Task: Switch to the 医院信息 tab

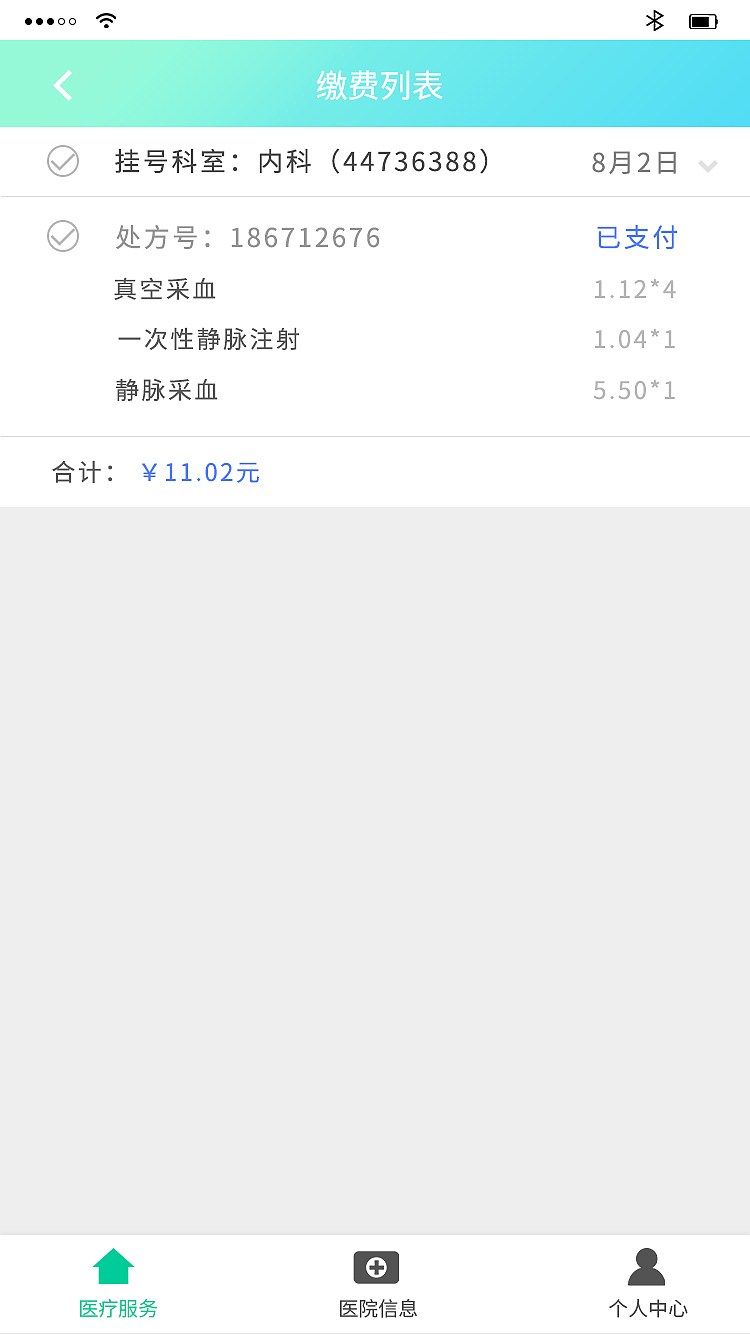Action: 375,1285
